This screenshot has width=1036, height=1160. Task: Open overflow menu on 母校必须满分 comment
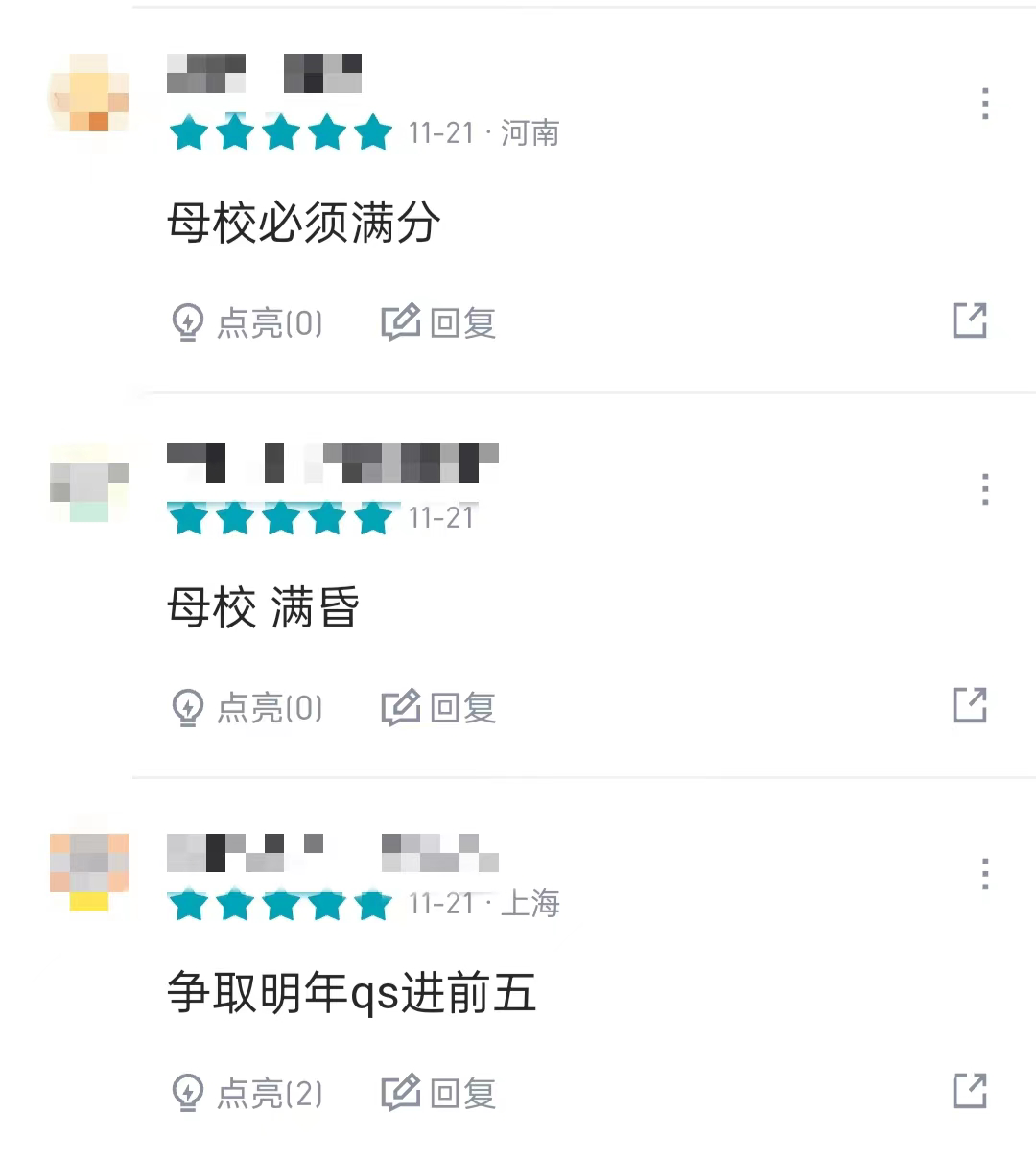(x=985, y=104)
